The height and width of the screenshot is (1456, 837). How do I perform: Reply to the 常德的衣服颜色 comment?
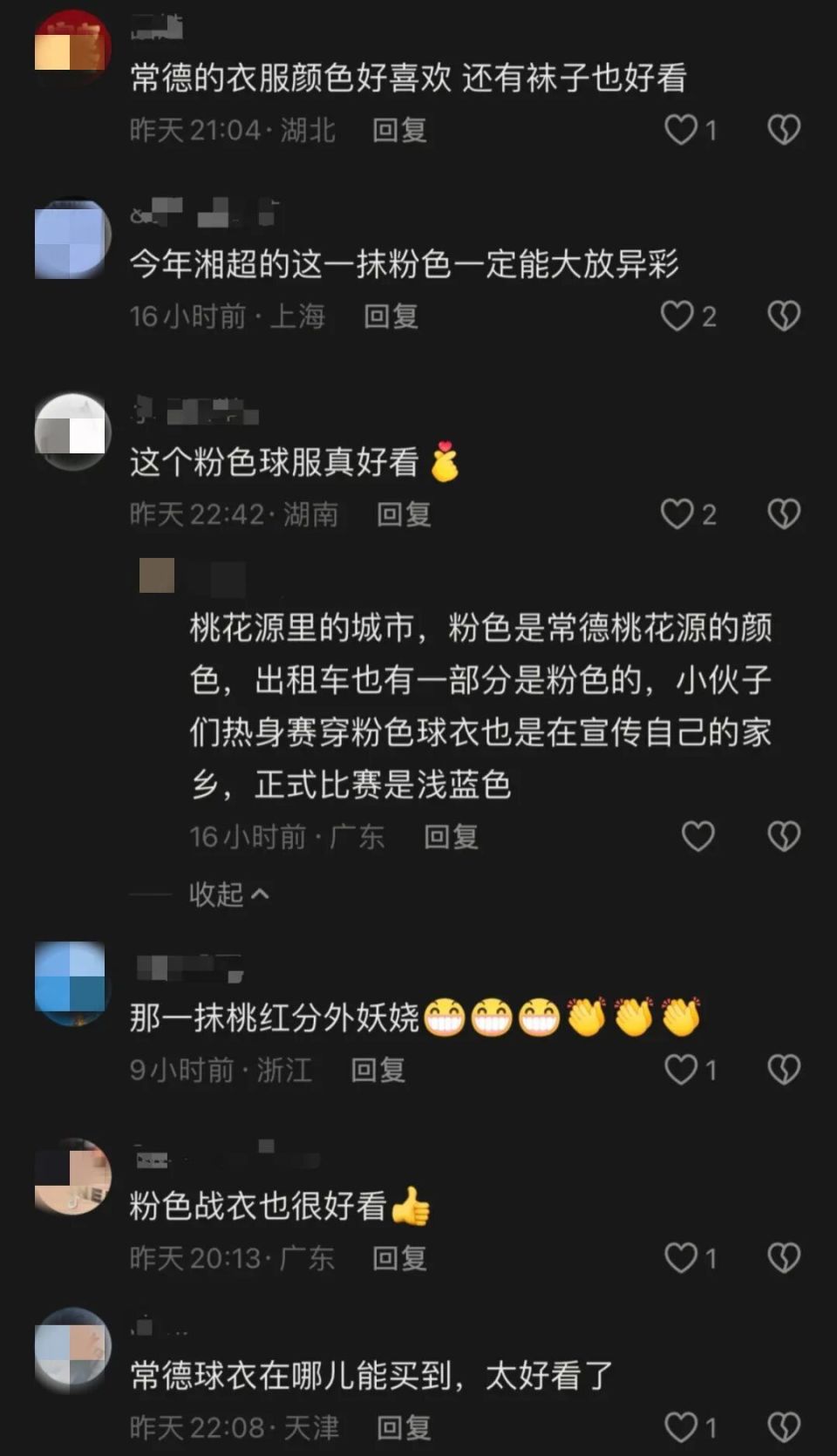(399, 130)
